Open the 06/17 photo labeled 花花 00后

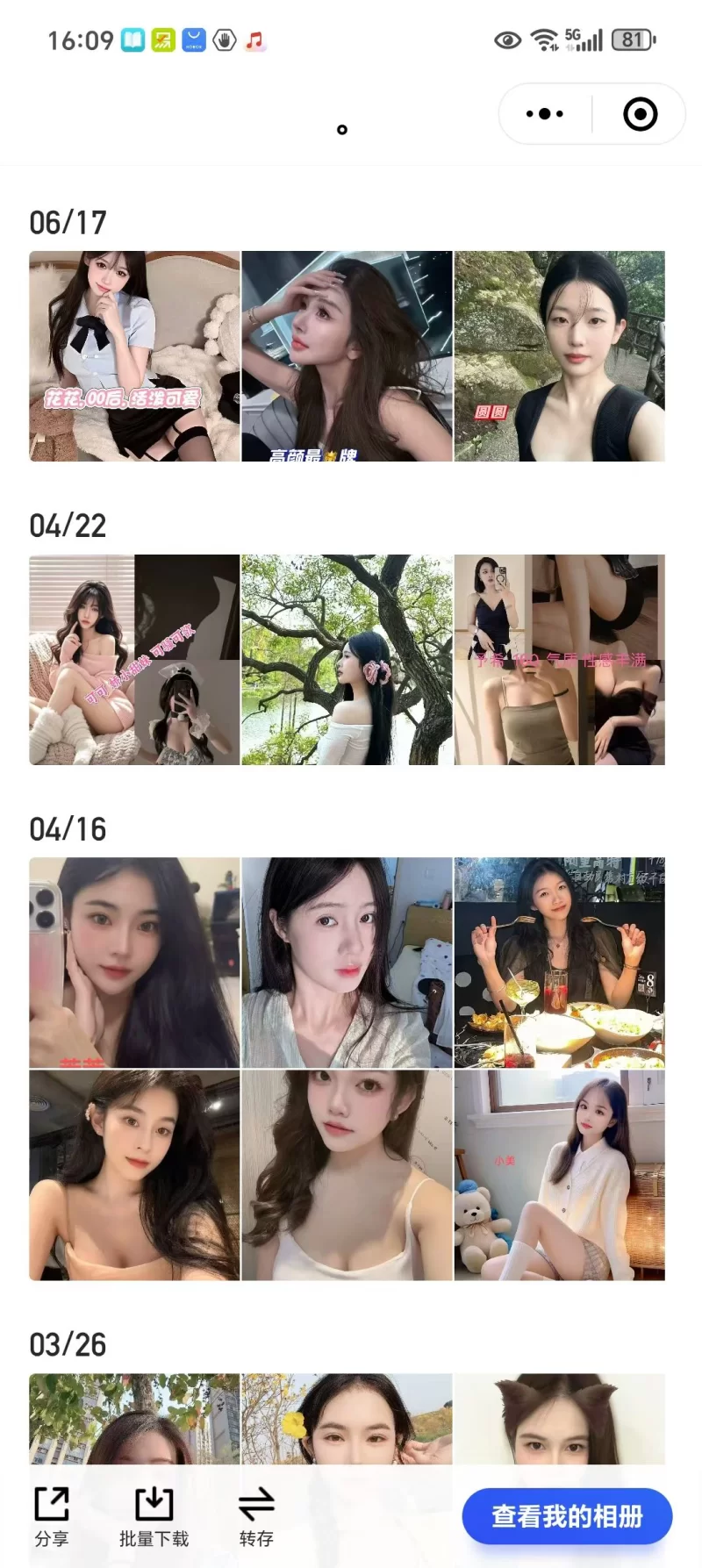(x=134, y=356)
